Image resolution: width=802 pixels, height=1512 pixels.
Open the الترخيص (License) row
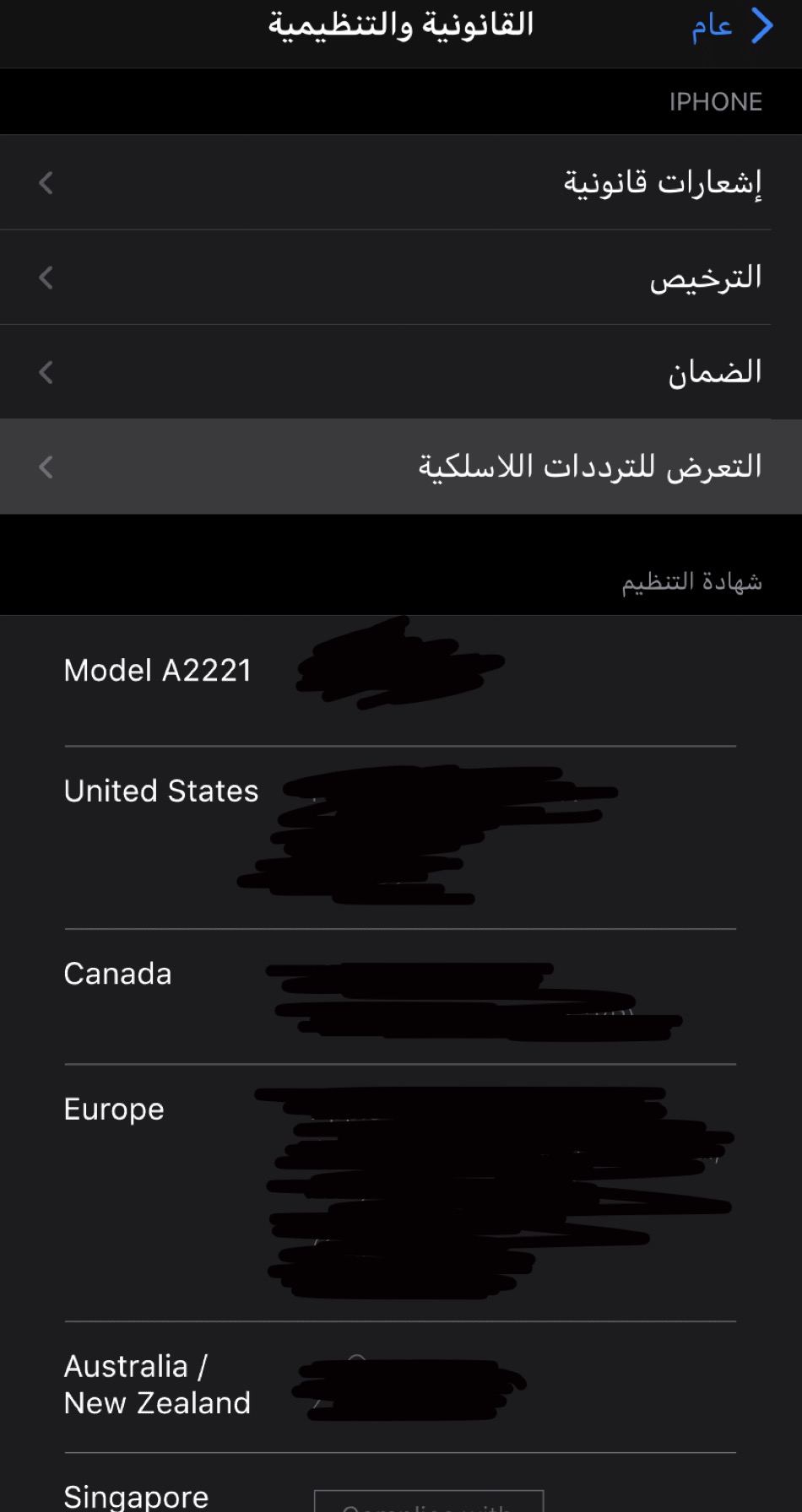(401, 278)
